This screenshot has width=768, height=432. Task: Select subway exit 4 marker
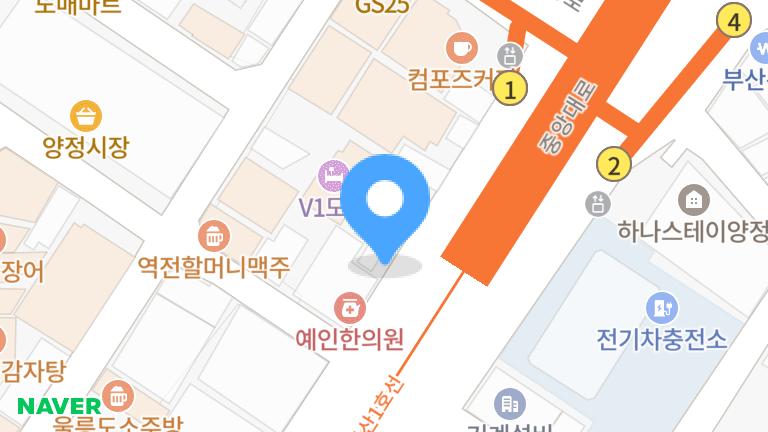pyautogui.click(x=735, y=20)
